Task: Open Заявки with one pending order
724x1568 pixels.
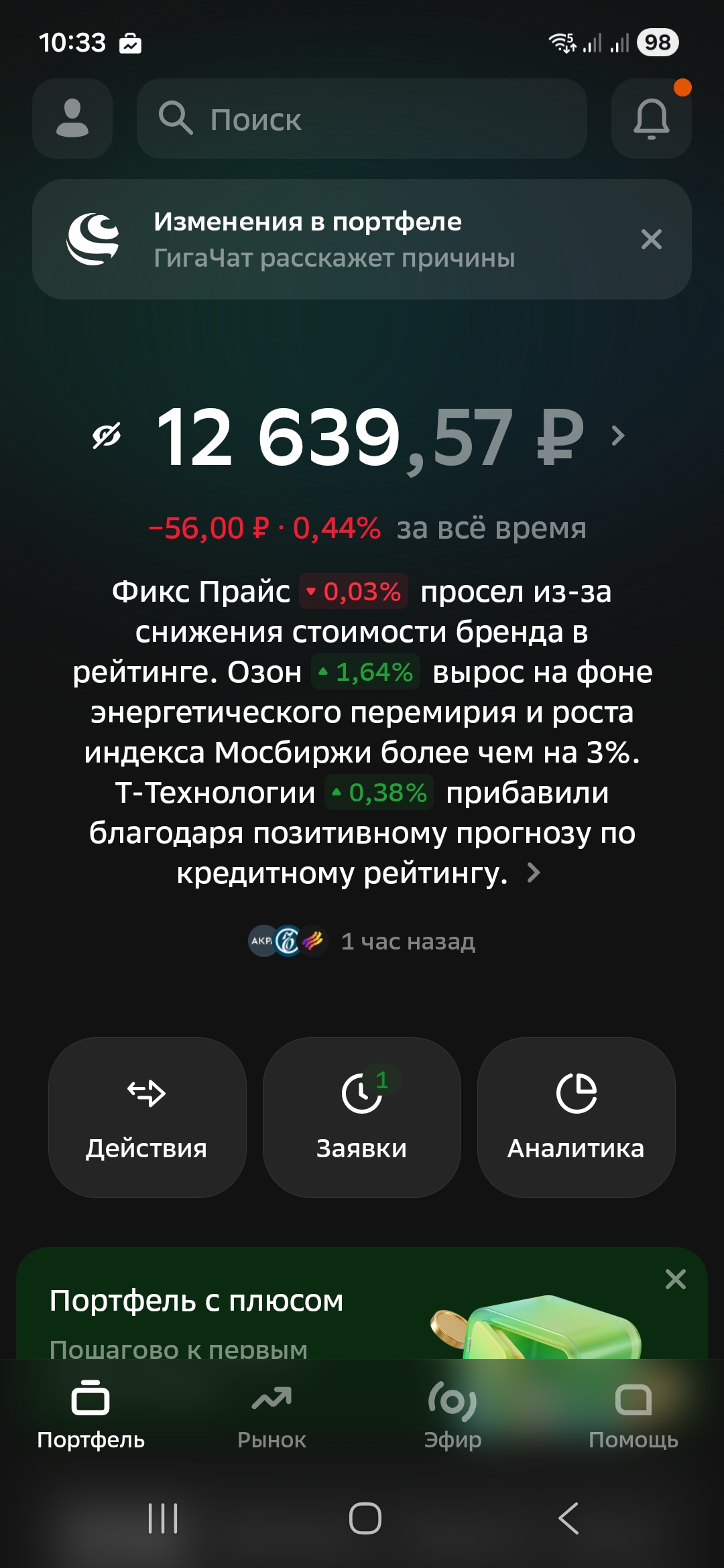Action: coord(362,1118)
